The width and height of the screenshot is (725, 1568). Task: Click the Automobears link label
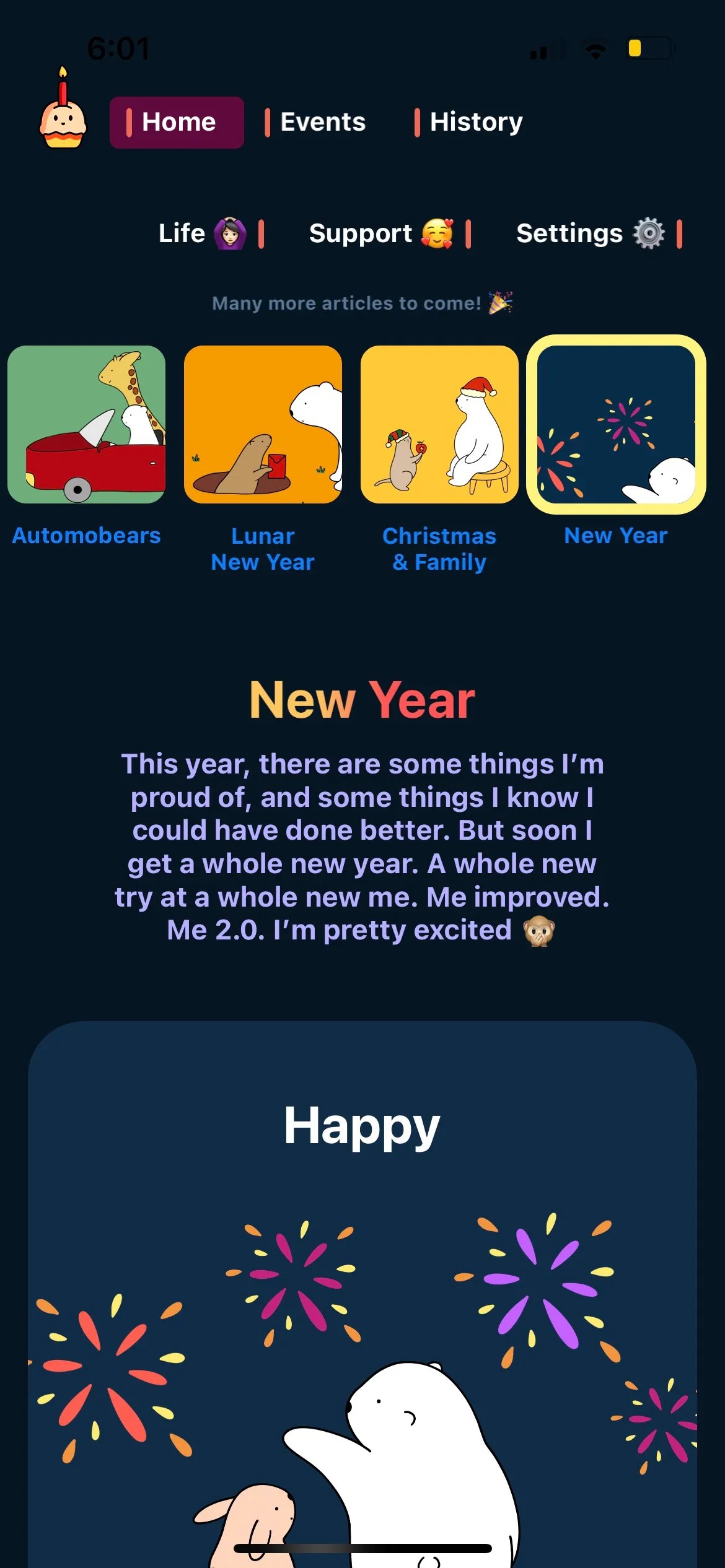coord(86,535)
